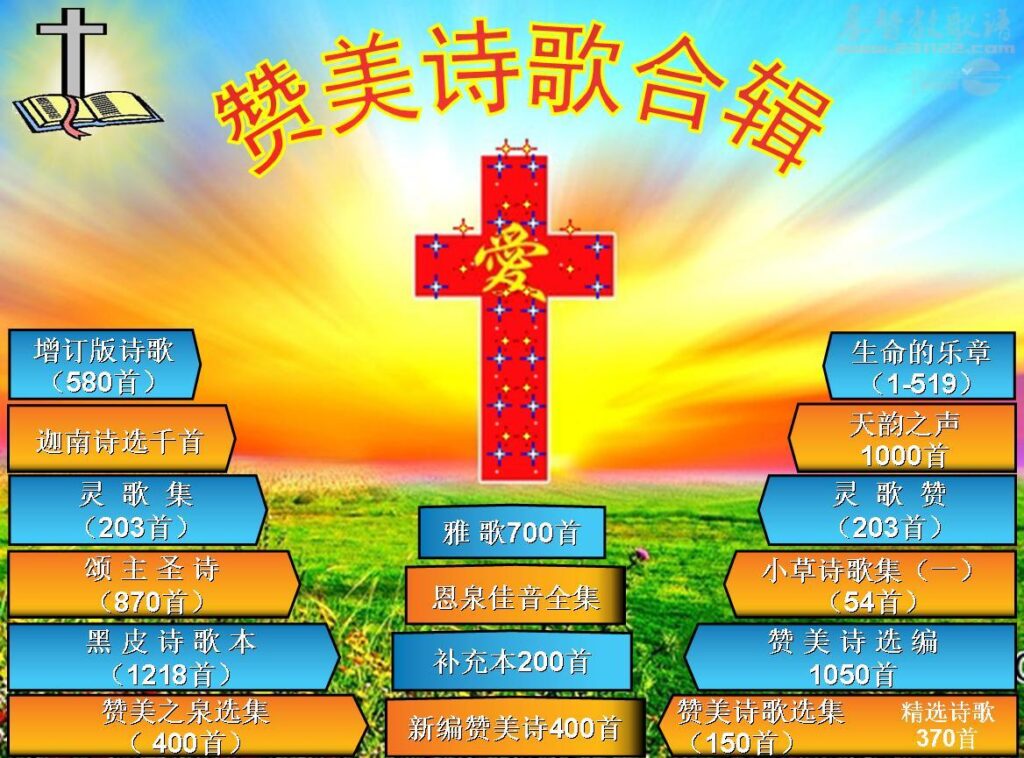Open 小草诗歌集（一）(54首)
The width and height of the screenshot is (1024, 758).
point(868,584)
